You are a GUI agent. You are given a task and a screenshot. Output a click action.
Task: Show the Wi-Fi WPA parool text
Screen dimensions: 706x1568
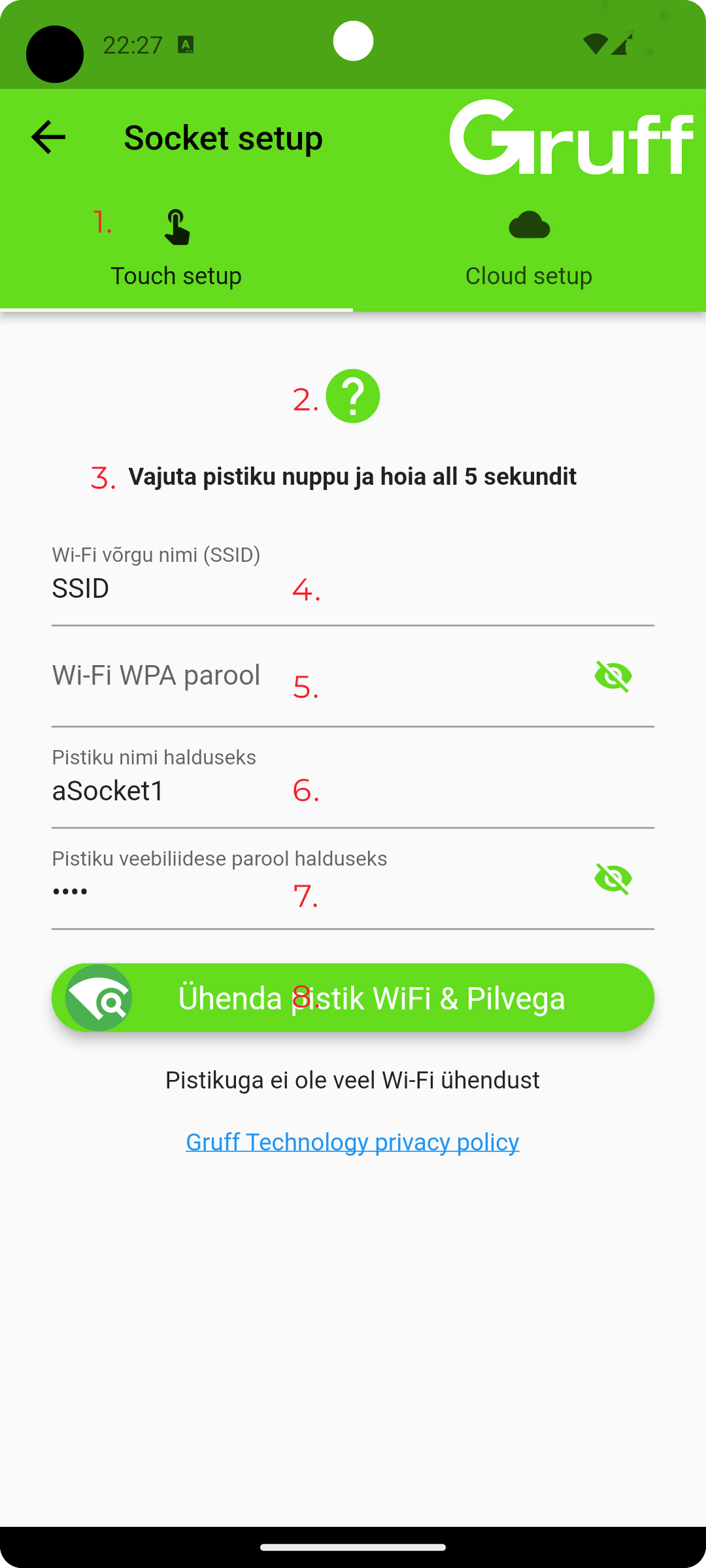tap(613, 676)
